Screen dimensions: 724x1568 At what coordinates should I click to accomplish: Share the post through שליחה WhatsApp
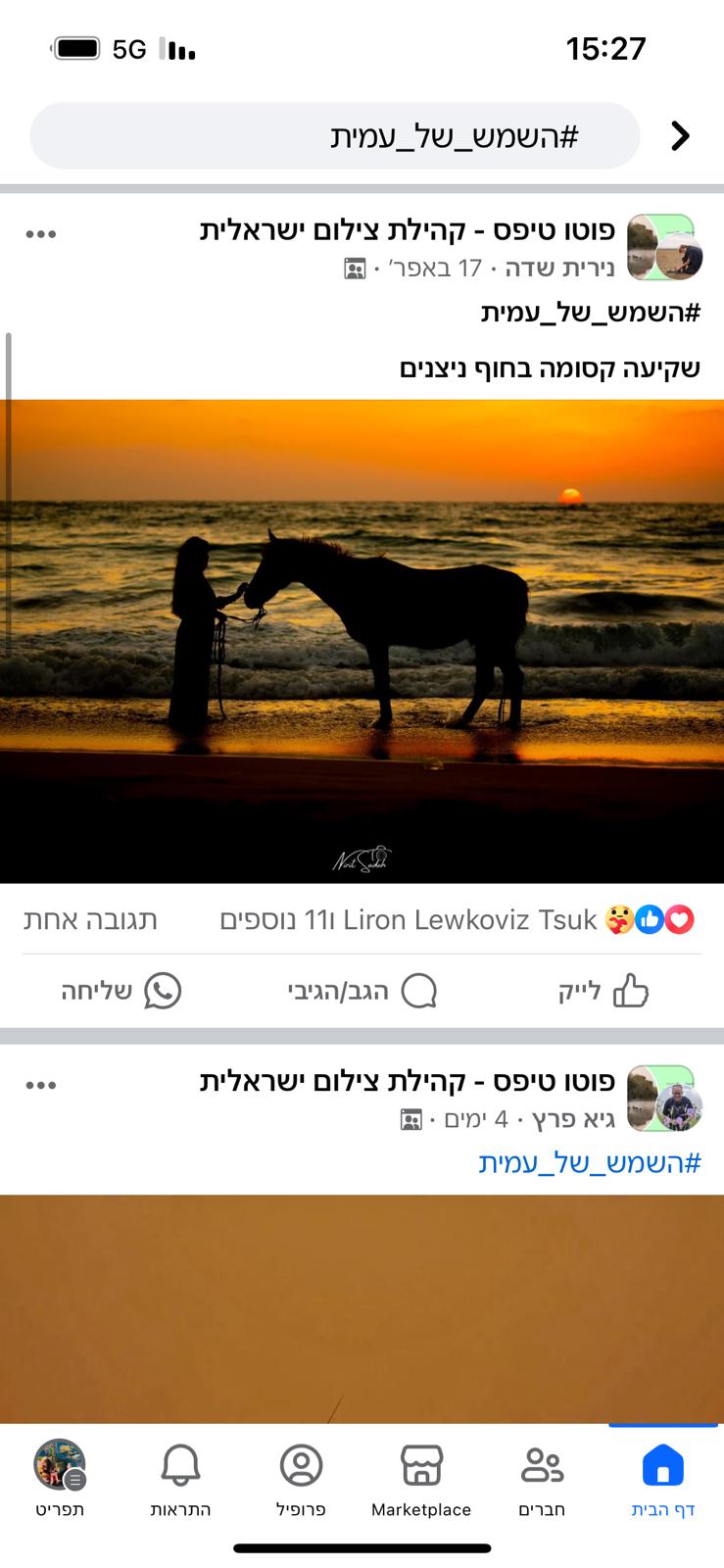(x=121, y=991)
